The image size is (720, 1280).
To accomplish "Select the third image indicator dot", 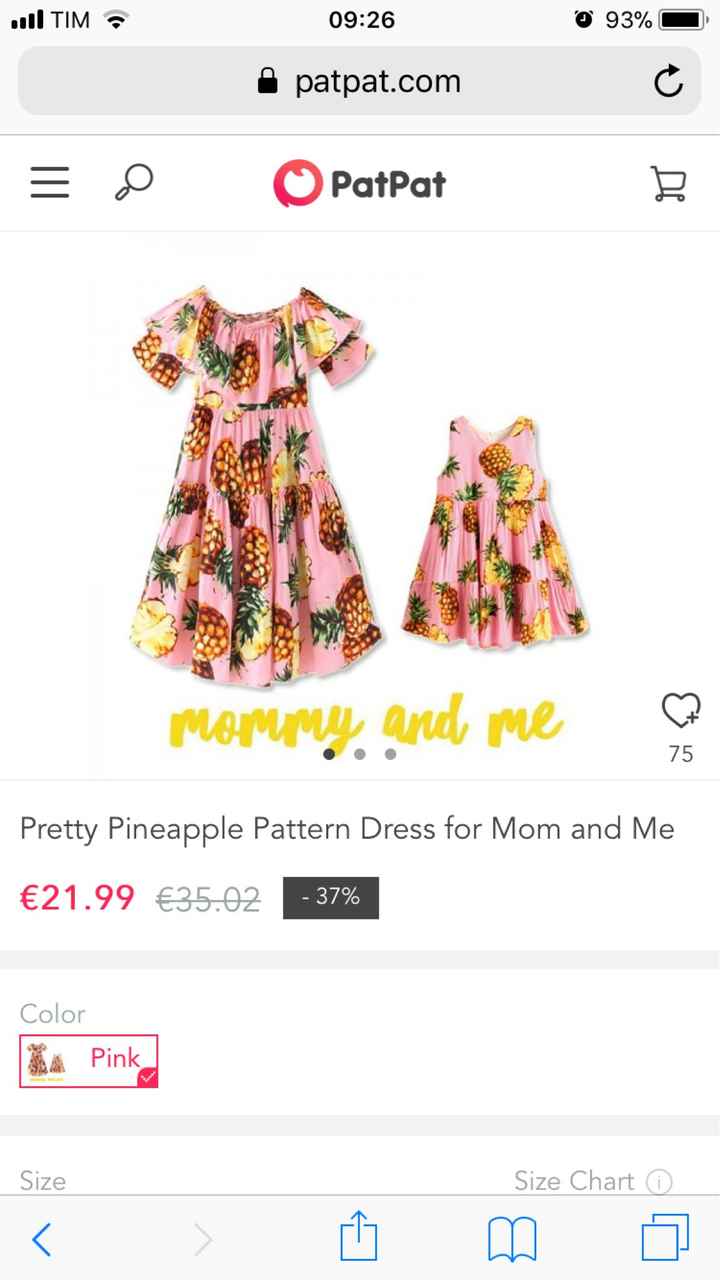I will pos(390,754).
